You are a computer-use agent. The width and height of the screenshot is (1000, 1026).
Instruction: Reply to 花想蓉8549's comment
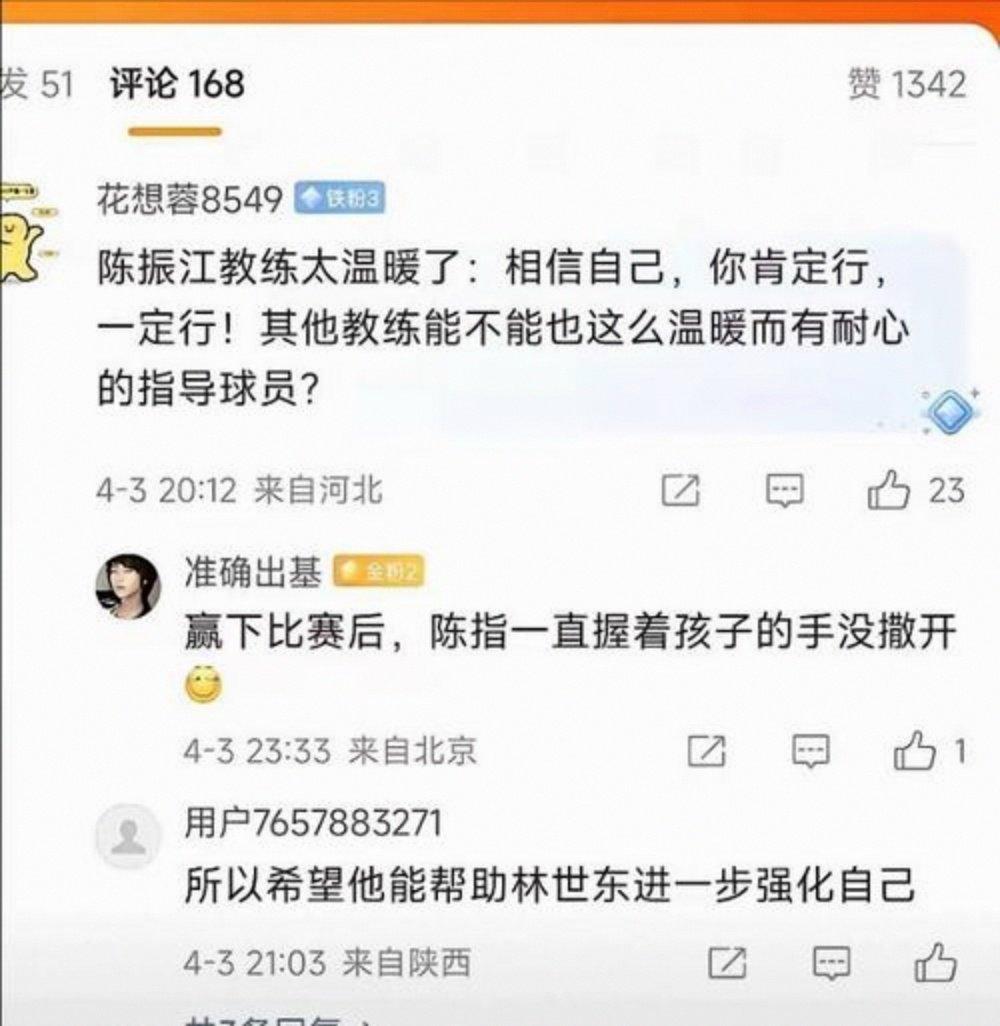[x=785, y=490]
